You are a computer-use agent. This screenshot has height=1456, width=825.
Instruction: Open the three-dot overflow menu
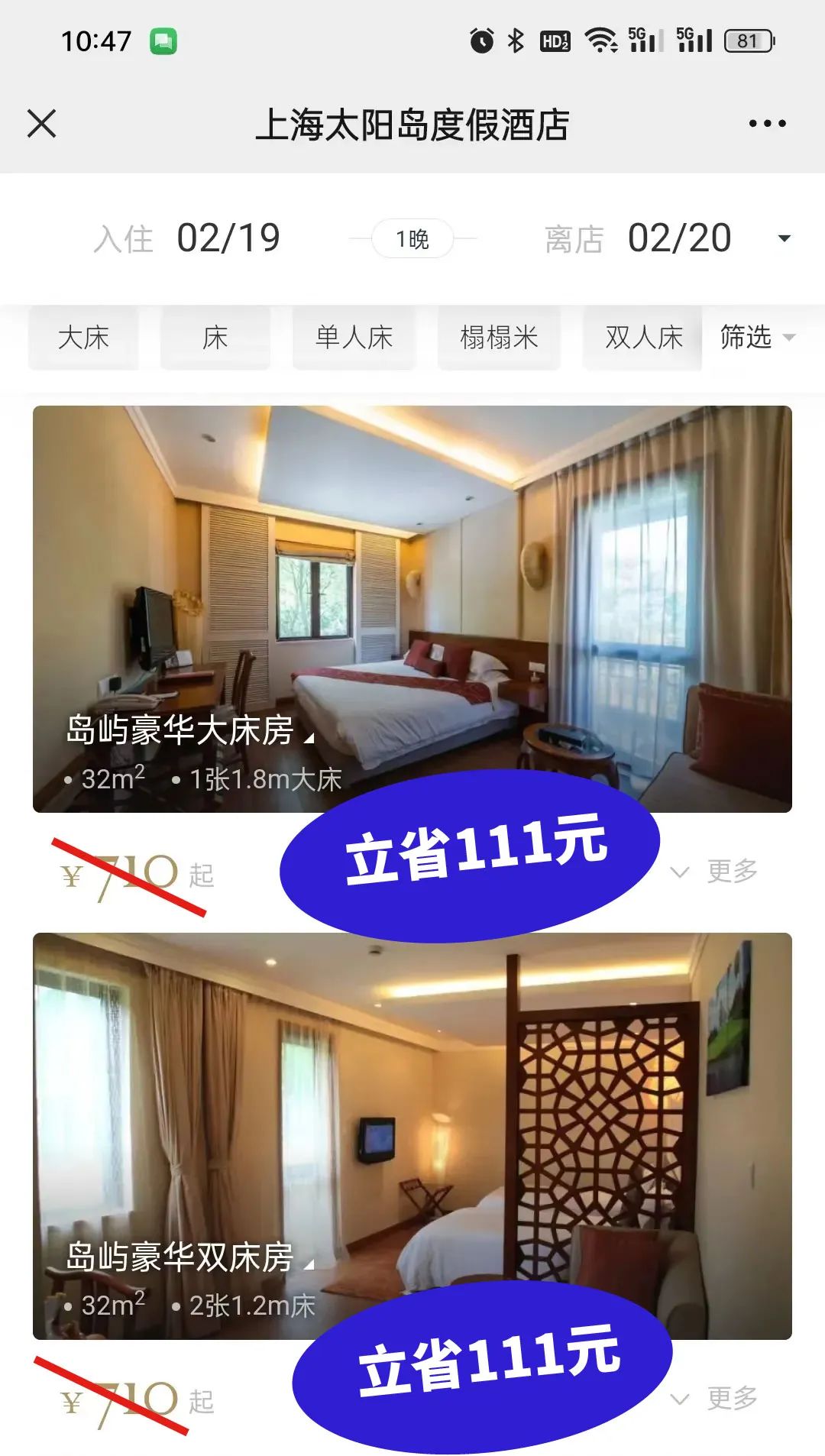[x=767, y=124]
